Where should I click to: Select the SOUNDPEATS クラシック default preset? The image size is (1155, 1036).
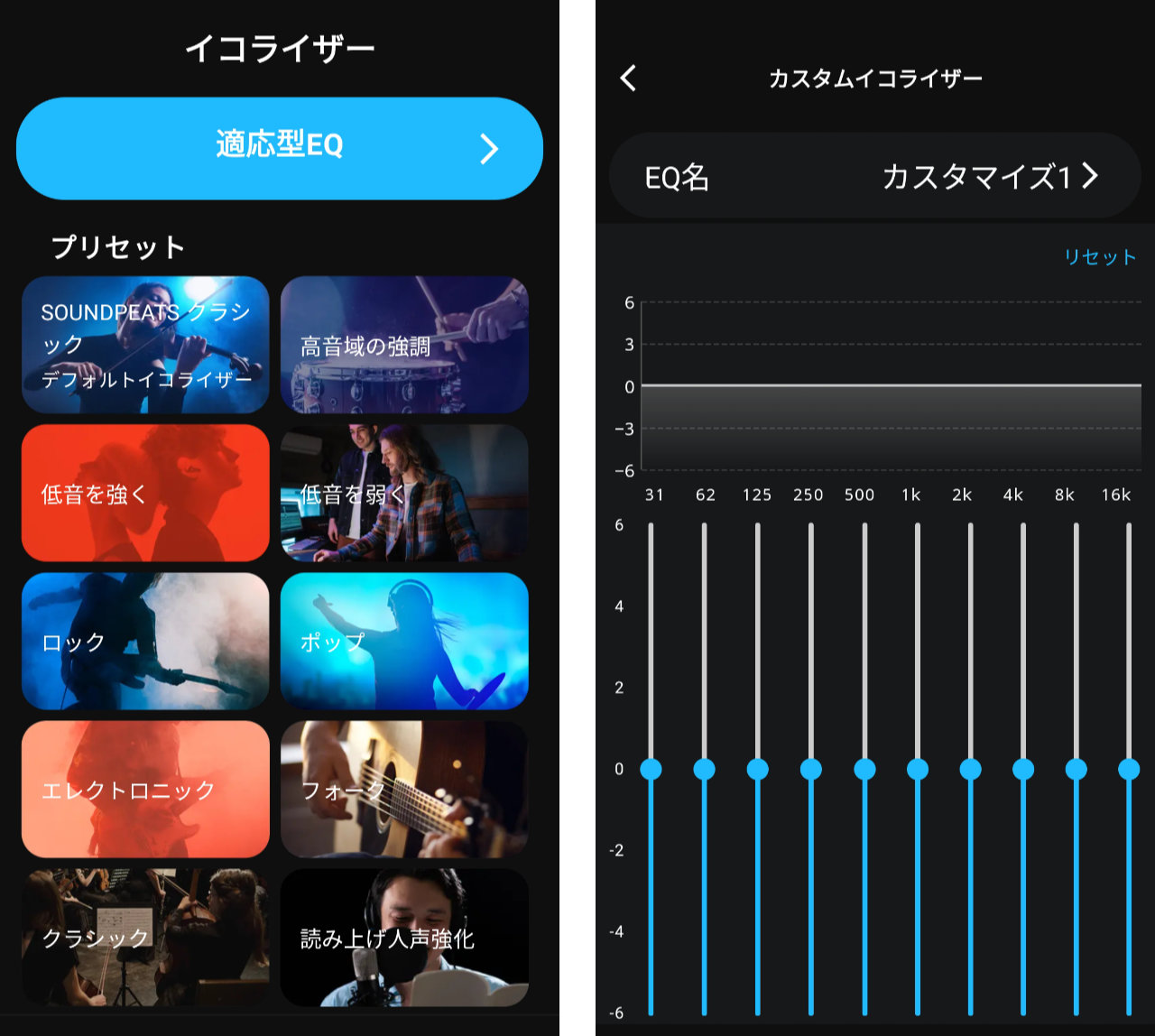click(145, 345)
